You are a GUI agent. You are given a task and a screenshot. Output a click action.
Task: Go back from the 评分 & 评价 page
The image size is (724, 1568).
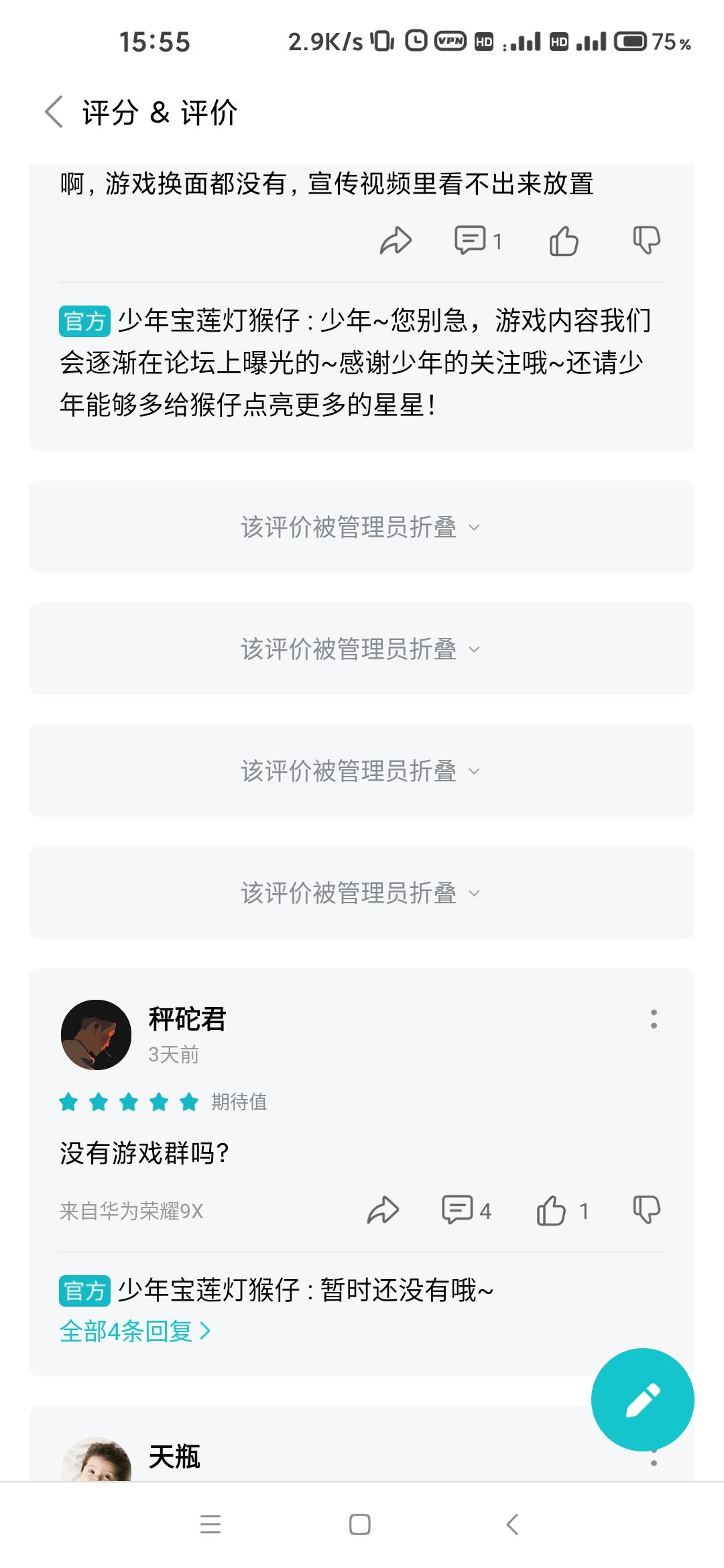[x=54, y=112]
